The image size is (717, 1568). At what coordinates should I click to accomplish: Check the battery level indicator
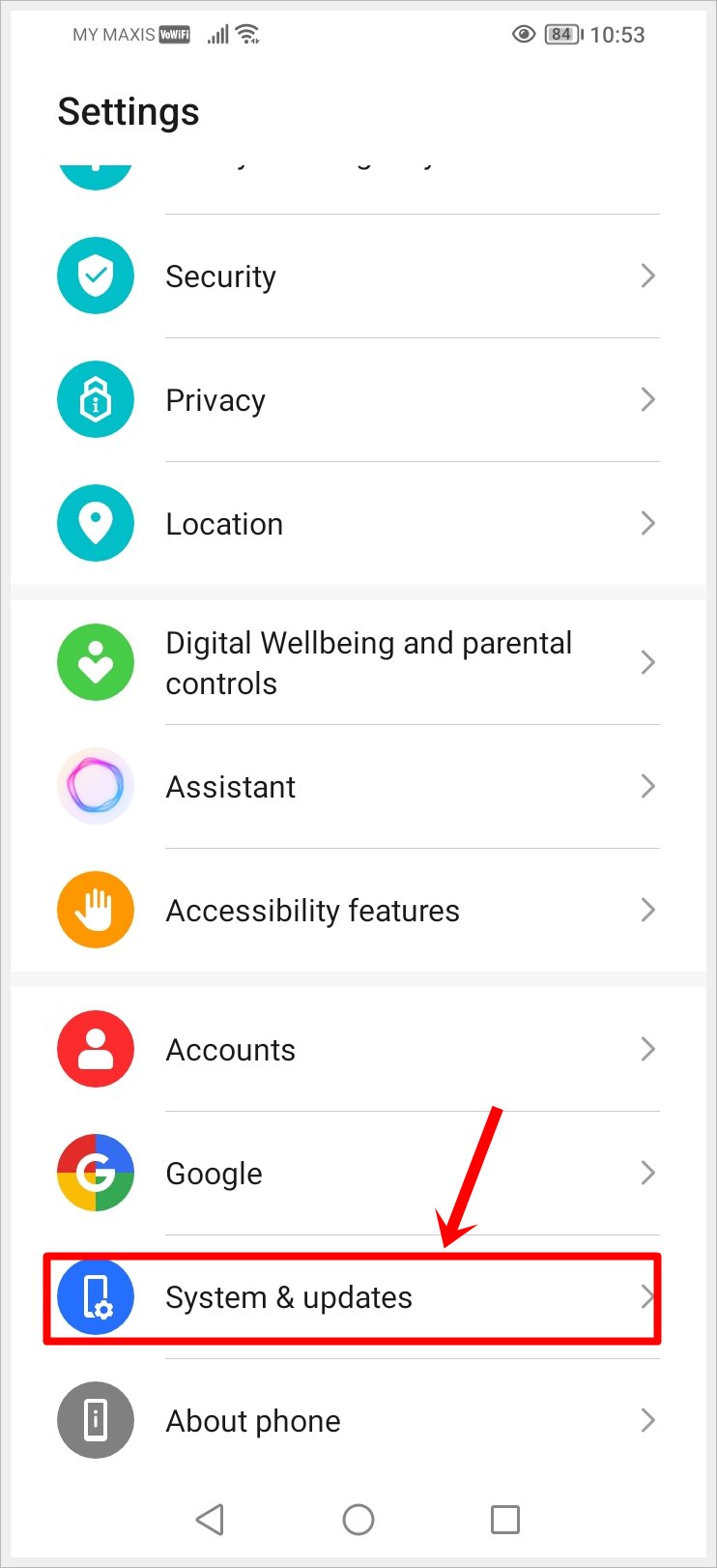(x=564, y=34)
